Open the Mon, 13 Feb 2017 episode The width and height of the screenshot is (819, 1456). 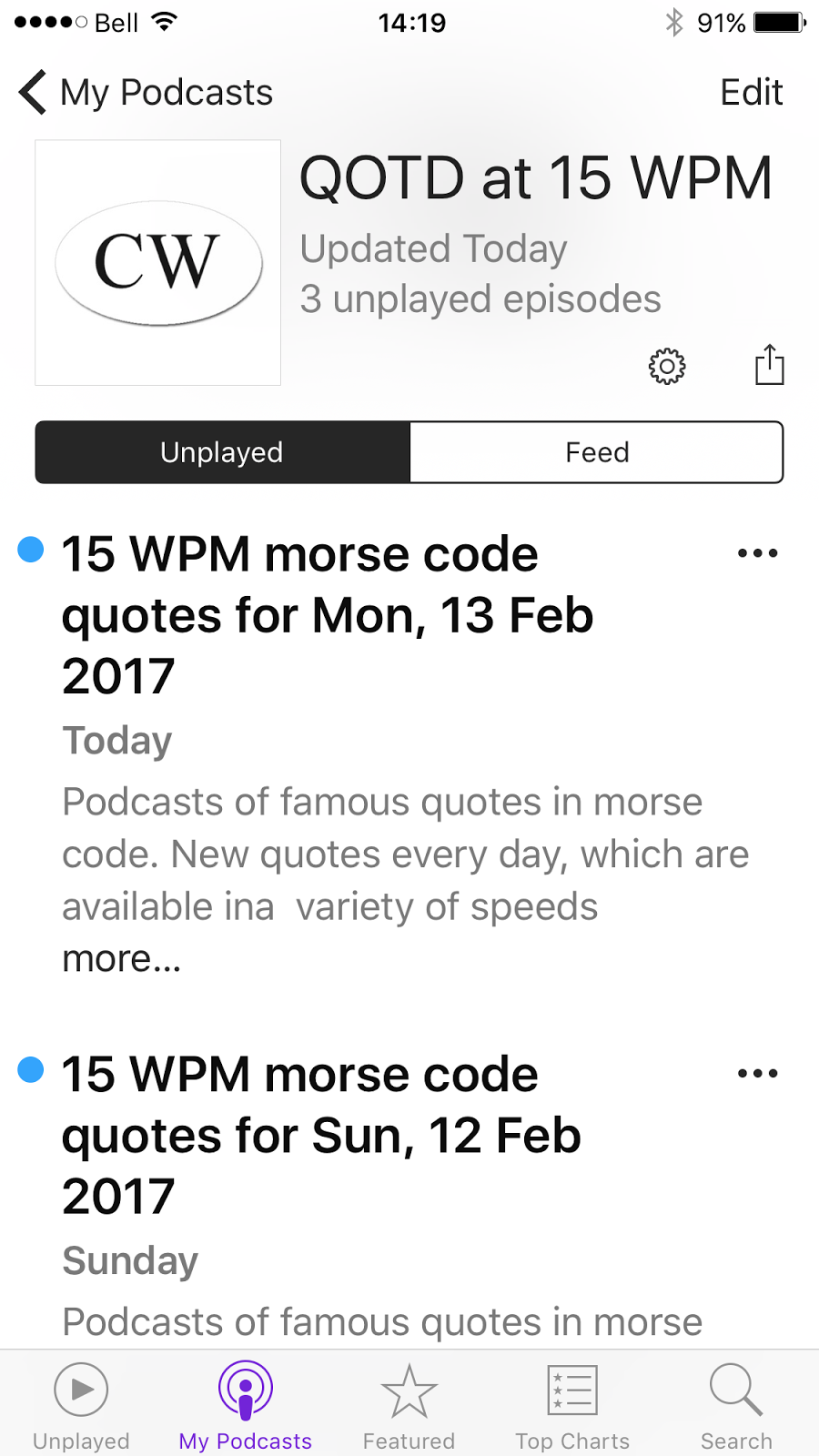pos(328,615)
